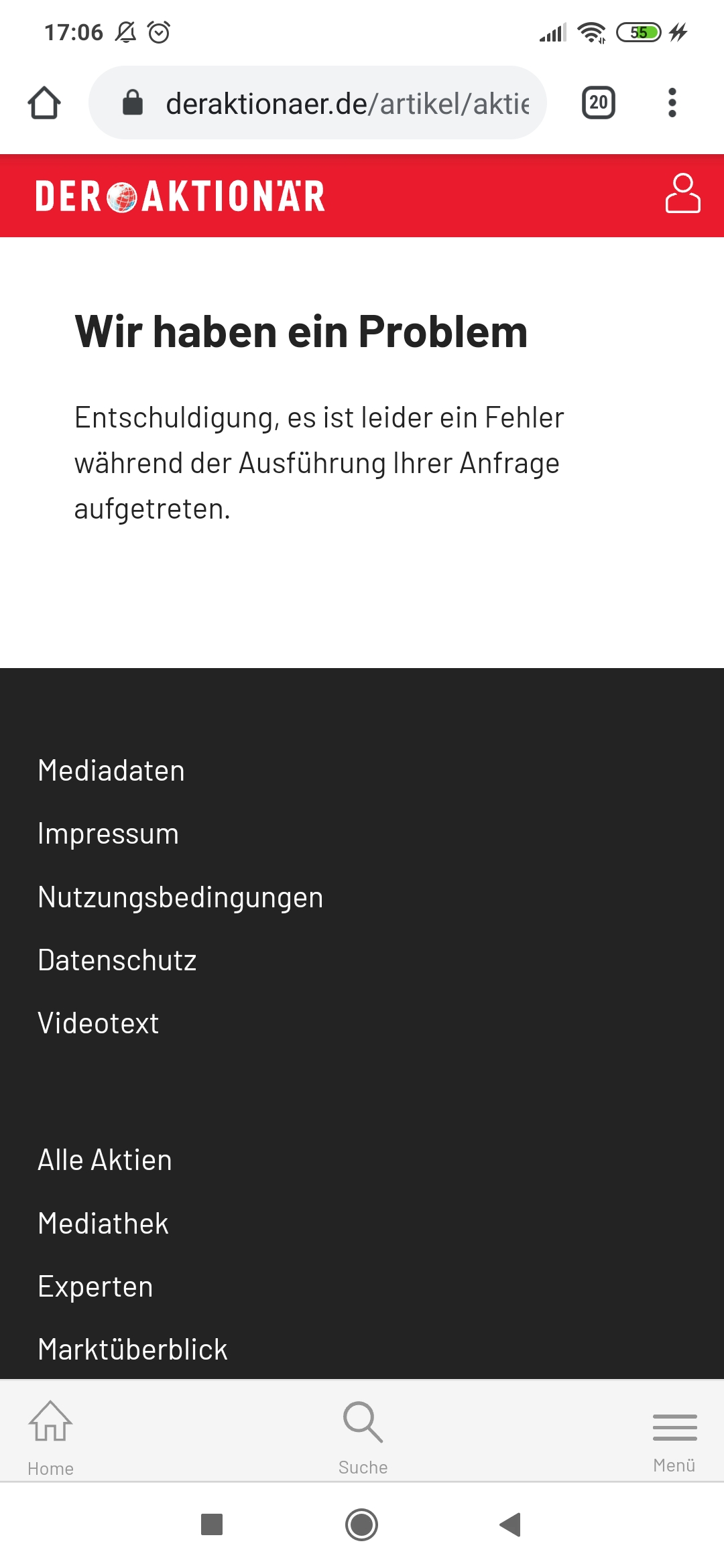724x1568 pixels.
Task: Open Nutzungsbedingungen link
Action: click(180, 897)
